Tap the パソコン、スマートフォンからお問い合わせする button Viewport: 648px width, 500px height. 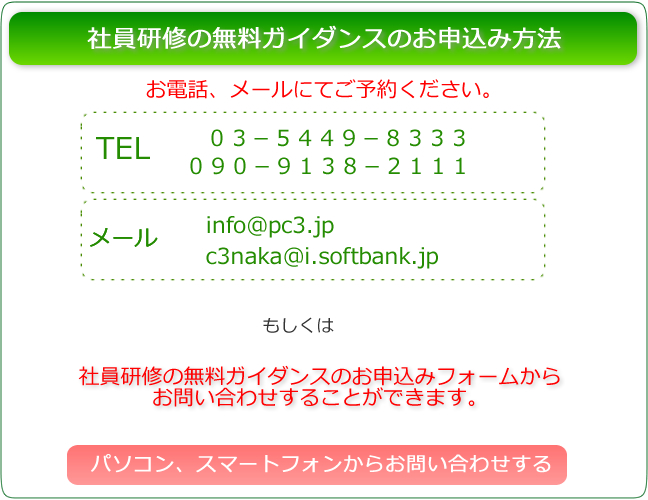(x=317, y=464)
